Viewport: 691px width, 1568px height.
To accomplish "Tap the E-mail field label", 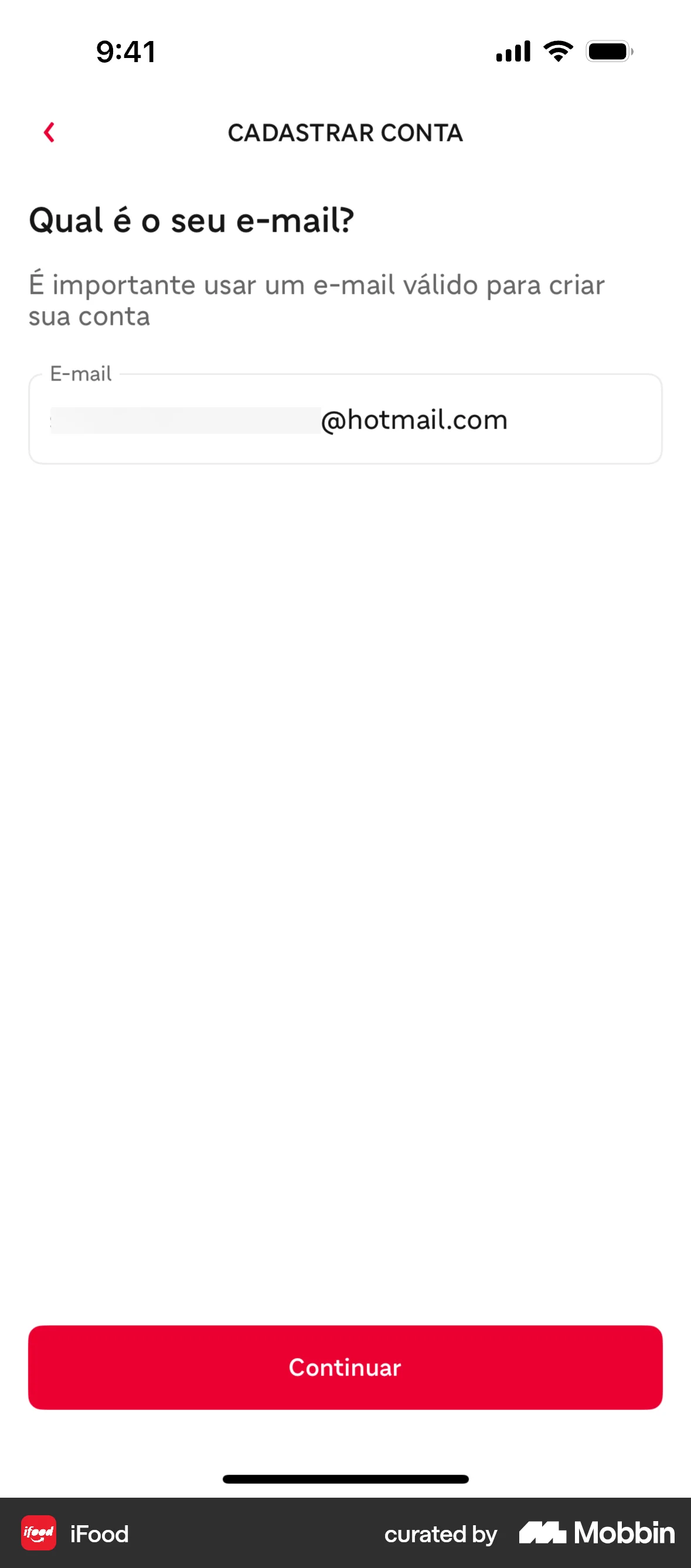I will [80, 373].
